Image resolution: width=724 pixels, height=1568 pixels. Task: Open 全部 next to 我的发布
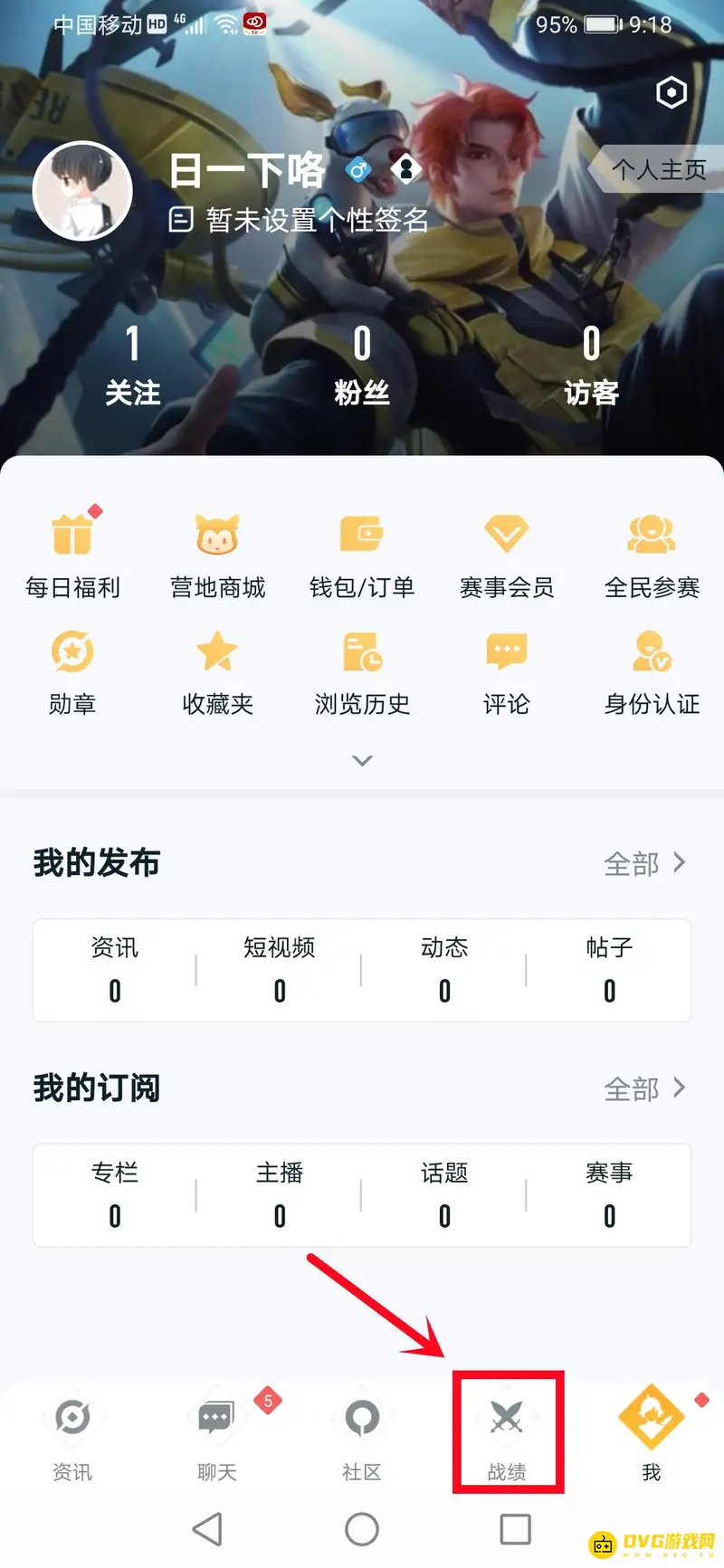tap(643, 864)
